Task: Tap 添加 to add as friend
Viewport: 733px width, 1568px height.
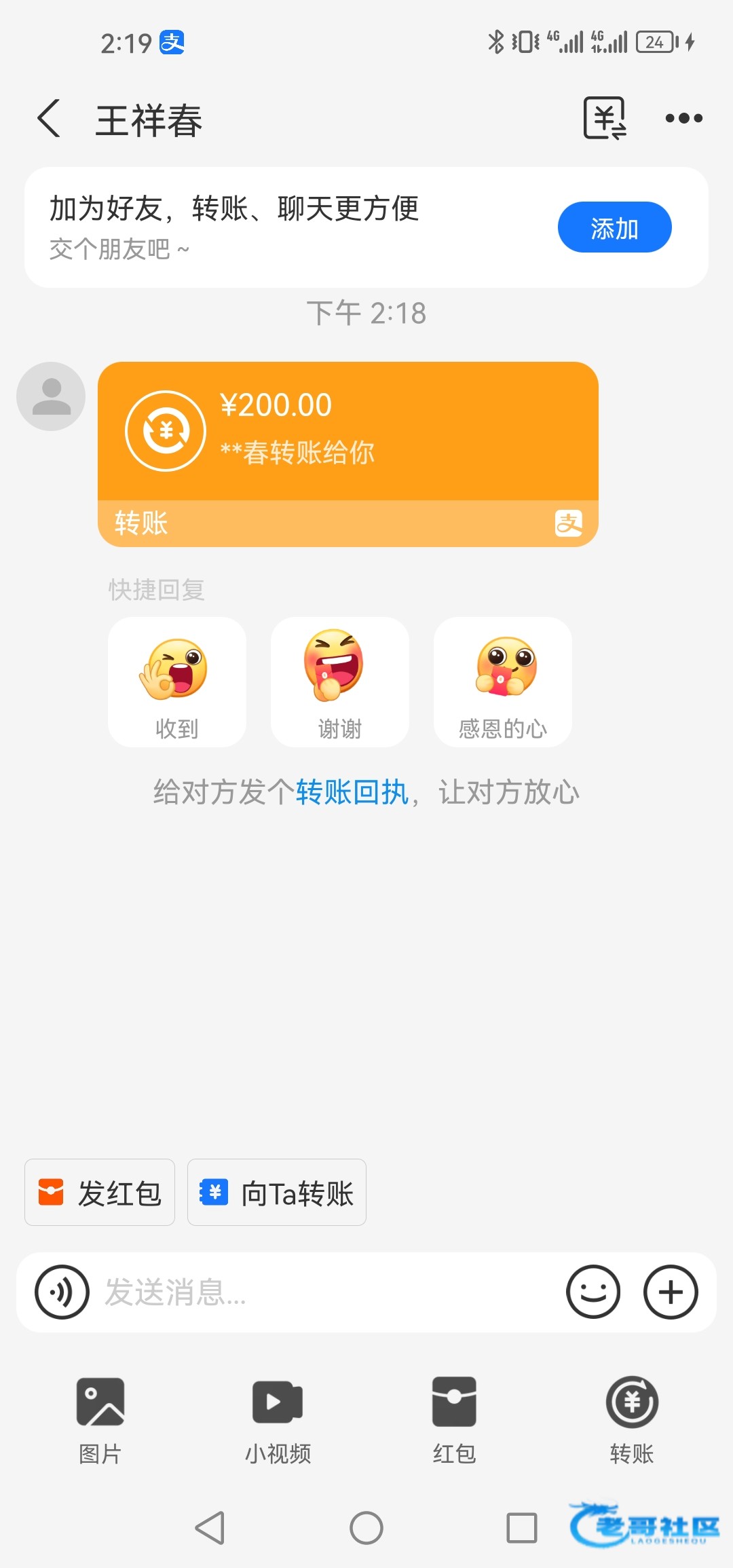Action: click(614, 227)
